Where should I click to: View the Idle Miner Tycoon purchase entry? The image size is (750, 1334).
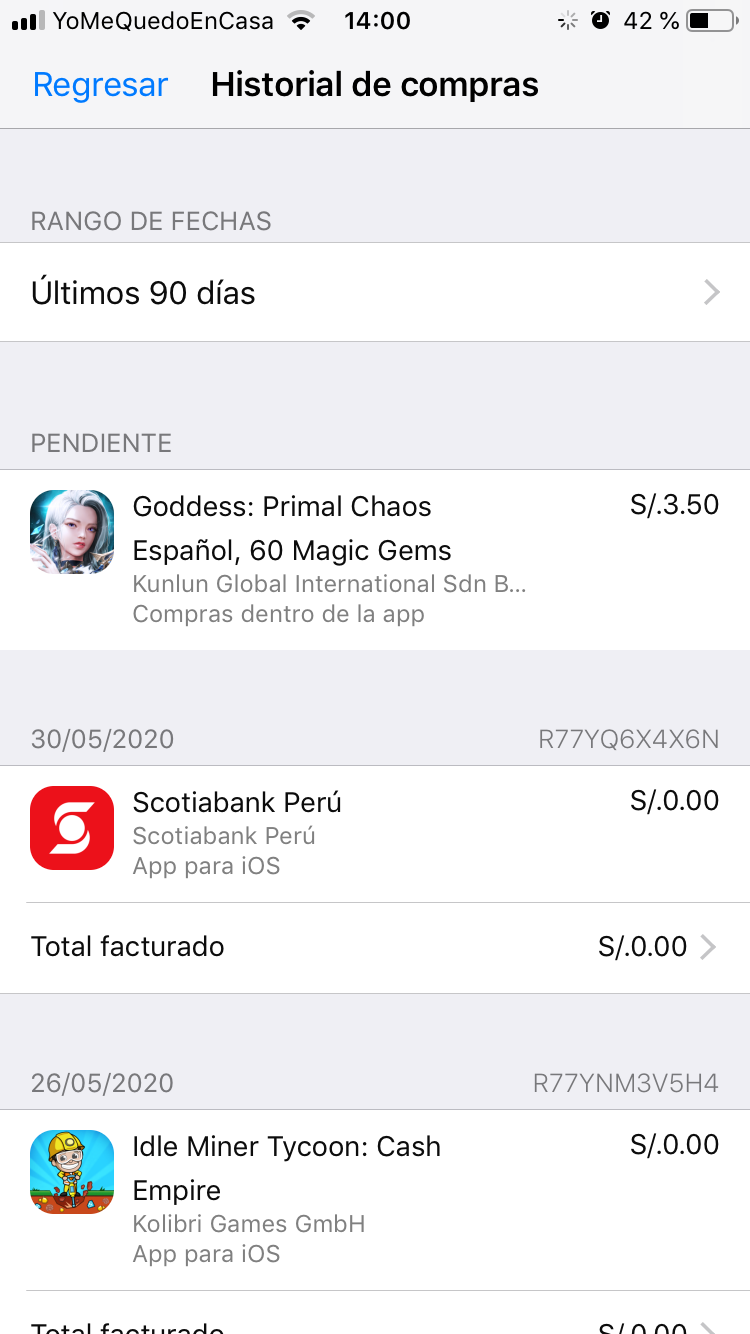375,1199
